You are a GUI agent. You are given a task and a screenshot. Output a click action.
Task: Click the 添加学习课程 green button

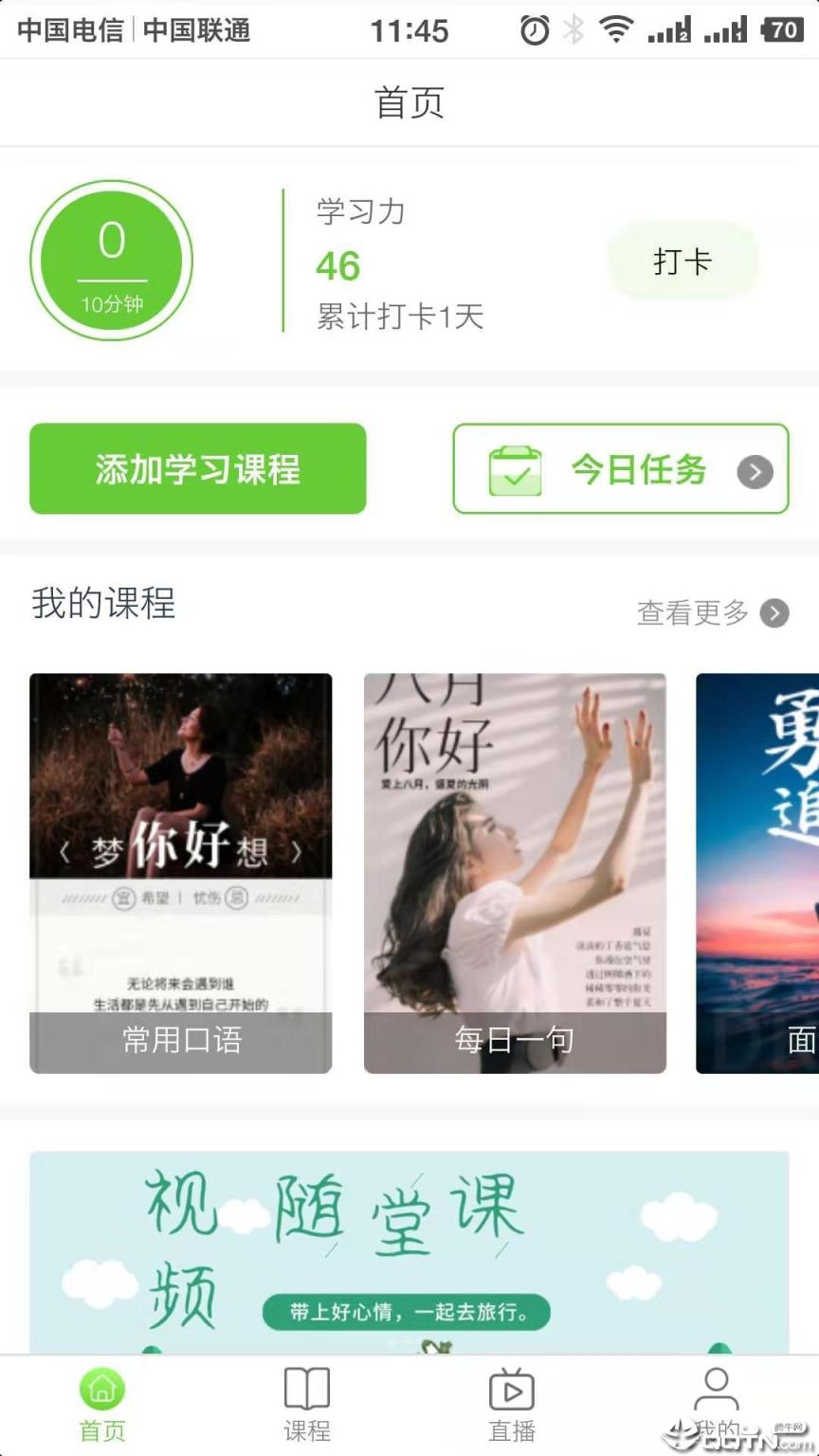point(197,468)
